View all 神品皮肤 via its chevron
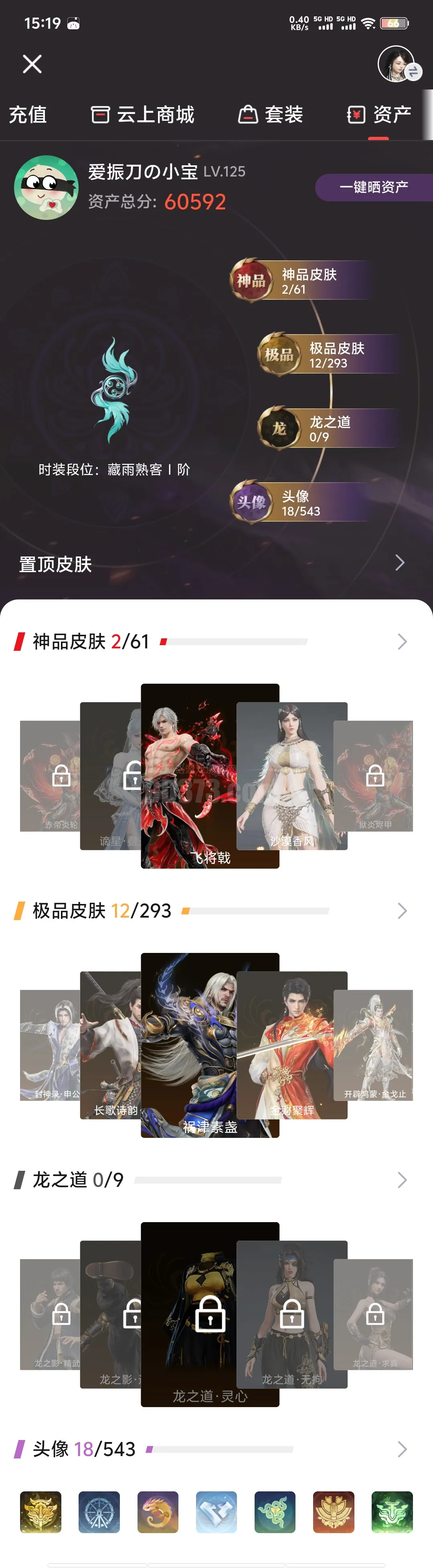This screenshot has height=1568, width=433. [x=401, y=642]
